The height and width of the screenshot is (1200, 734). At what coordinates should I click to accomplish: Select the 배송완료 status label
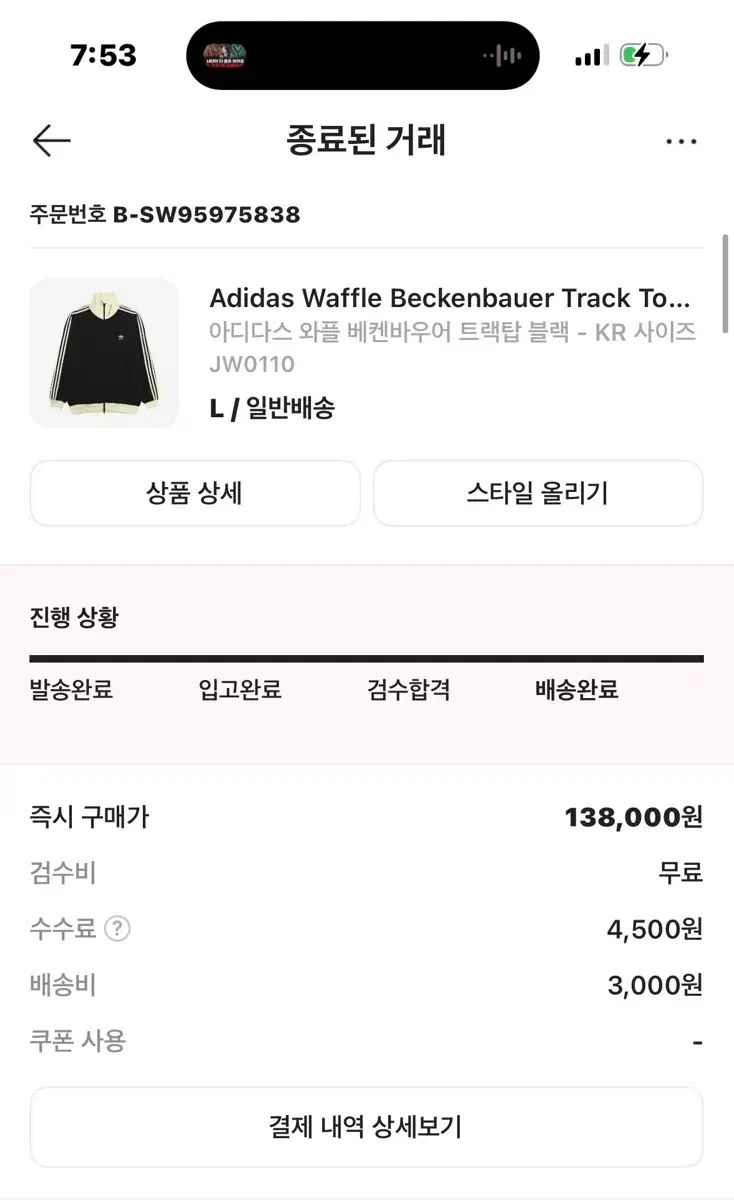tap(578, 690)
